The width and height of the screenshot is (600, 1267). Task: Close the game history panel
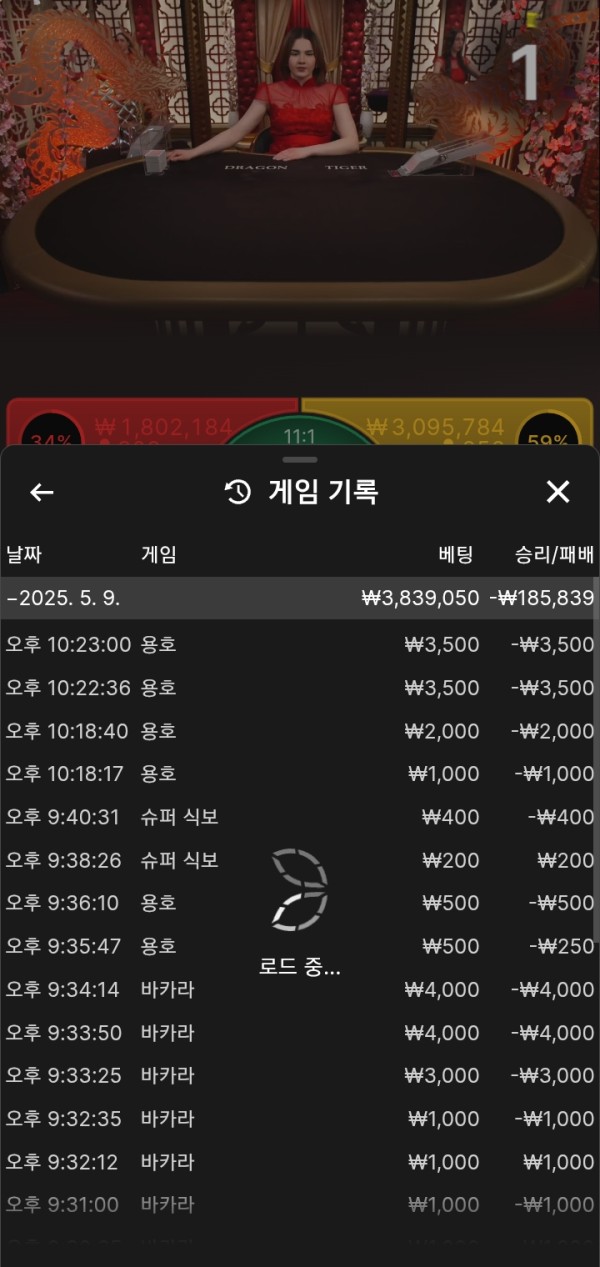pyautogui.click(x=557, y=492)
